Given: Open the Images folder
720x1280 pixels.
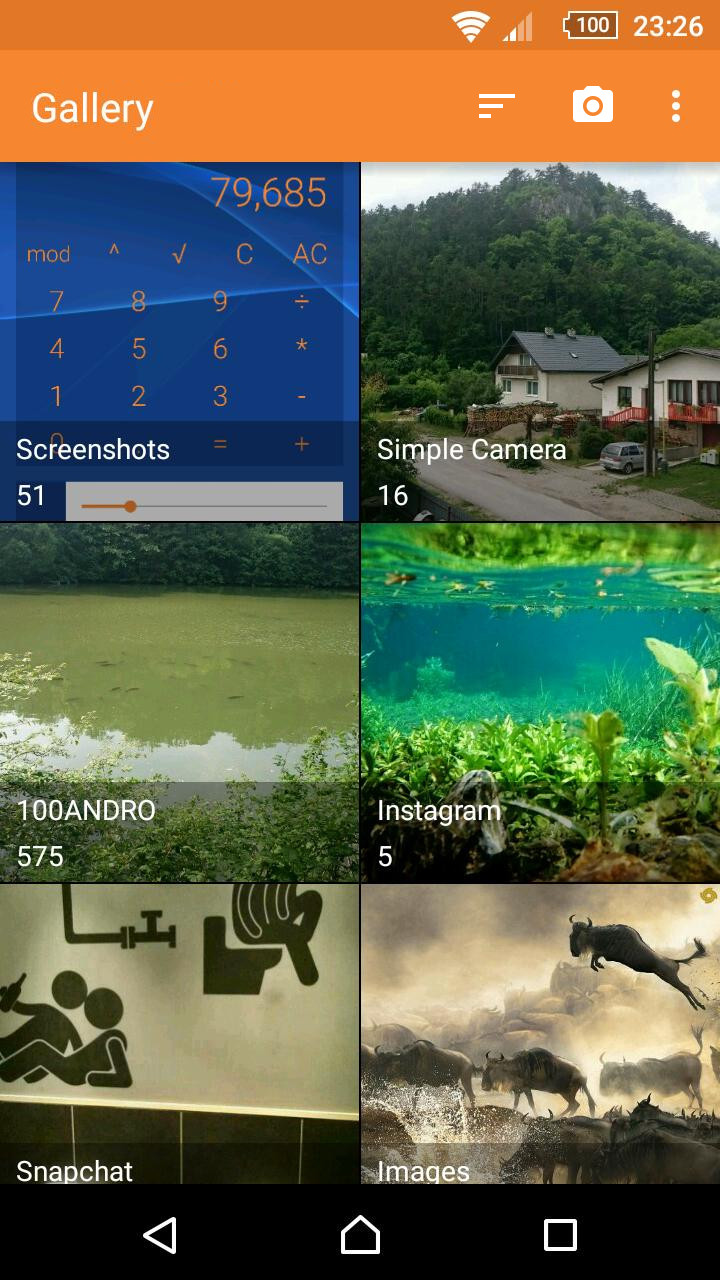Looking at the screenshot, I should pos(540,1034).
